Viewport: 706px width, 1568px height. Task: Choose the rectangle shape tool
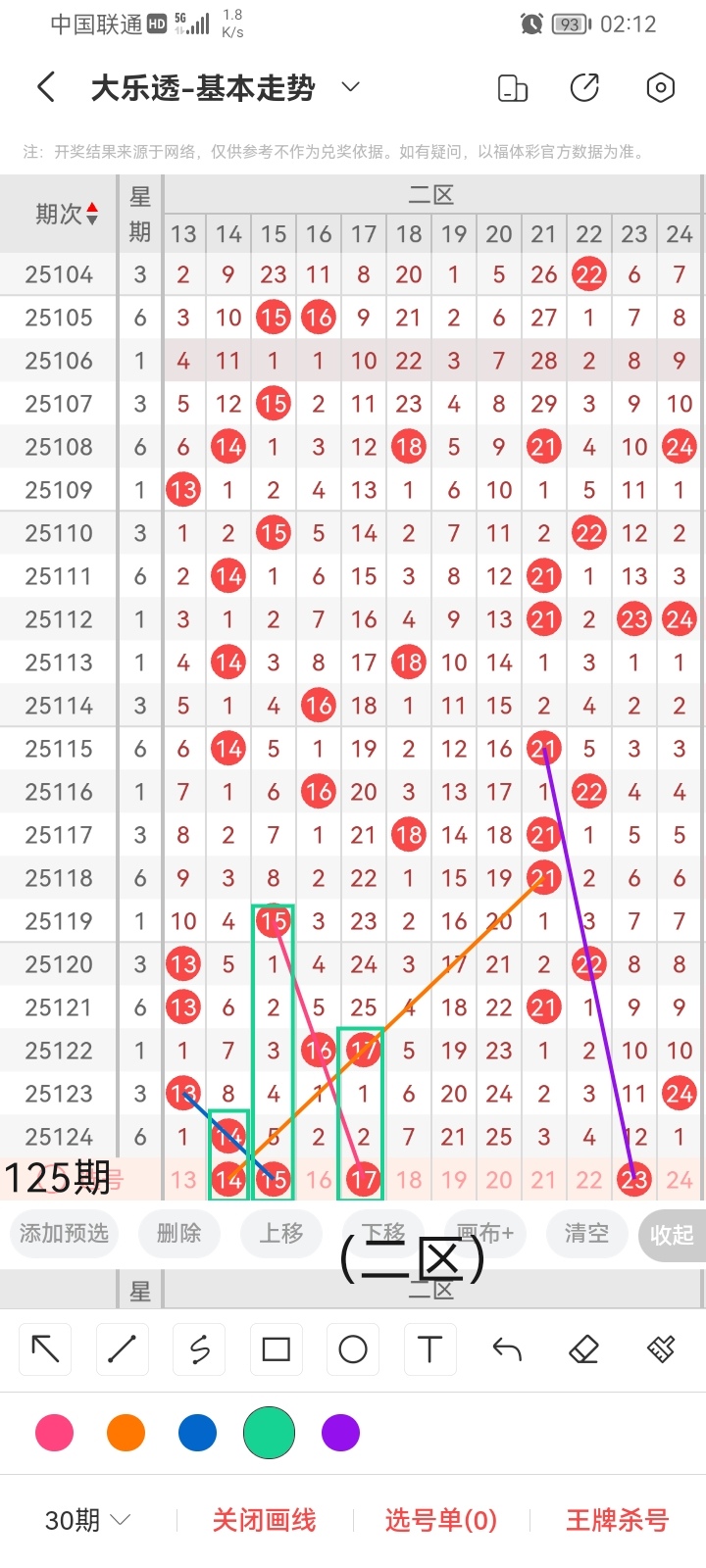point(276,1349)
